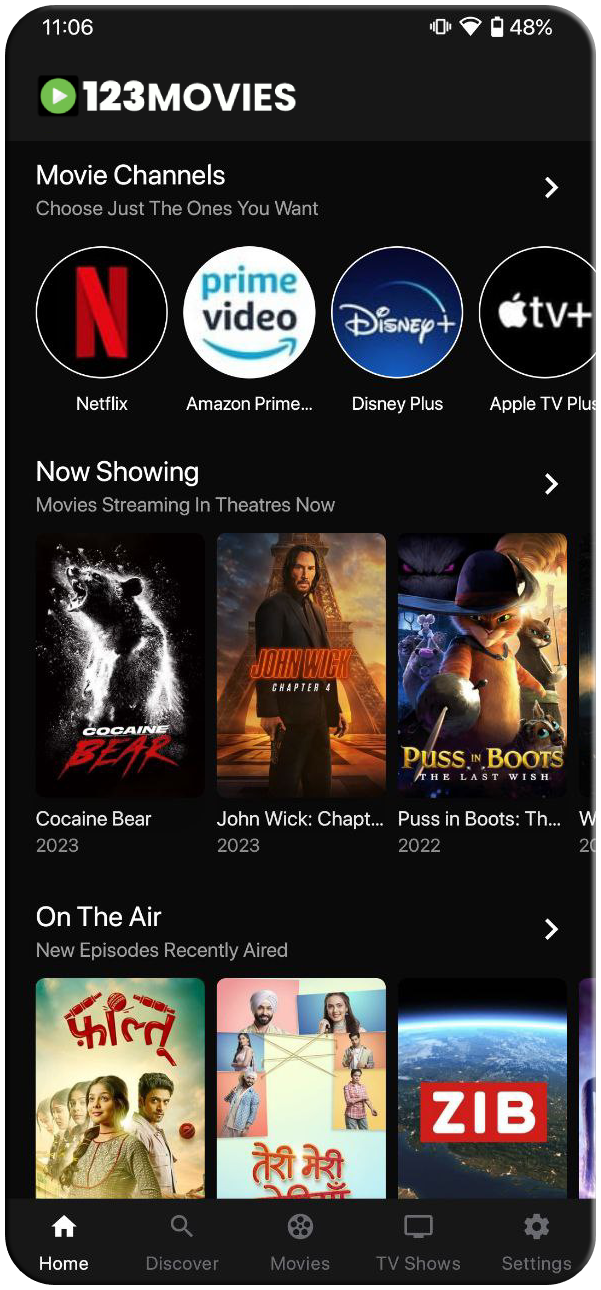The image size is (601, 1290).
Task: Open the Amazon Prime Video channel
Action: pos(249,312)
